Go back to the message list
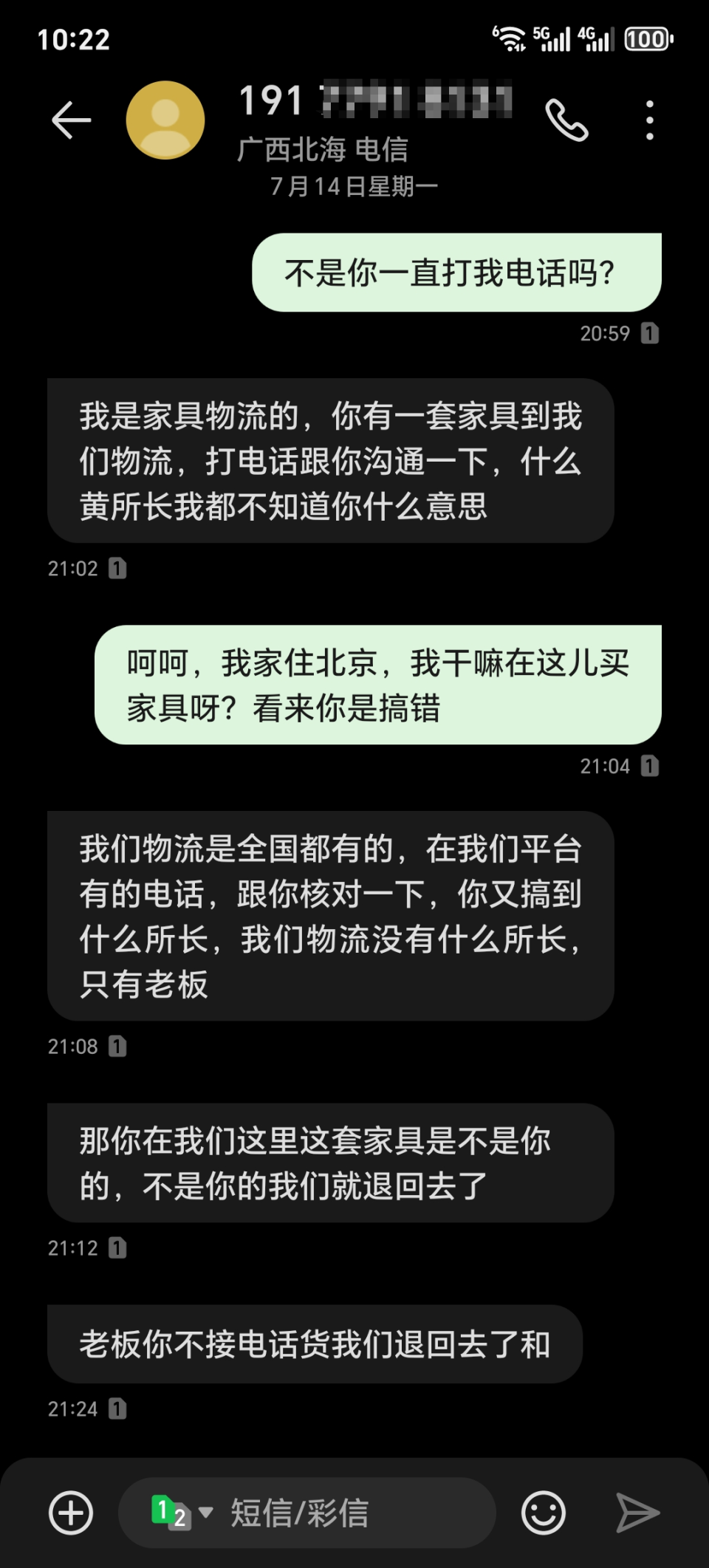Image resolution: width=709 pixels, height=1568 pixels. [x=72, y=120]
